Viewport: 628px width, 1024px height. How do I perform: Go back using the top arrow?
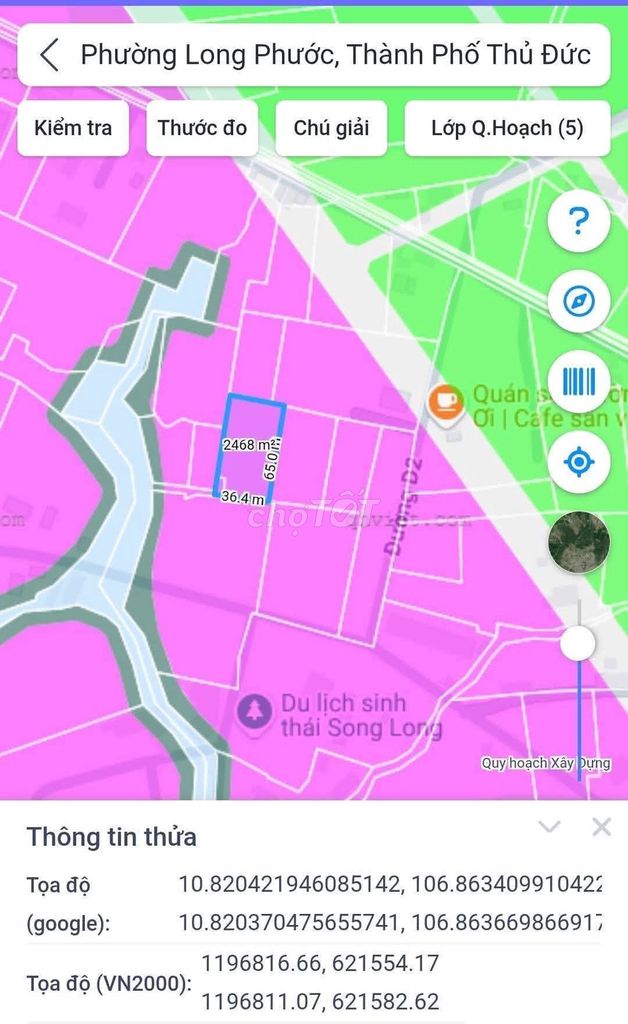[x=49, y=55]
